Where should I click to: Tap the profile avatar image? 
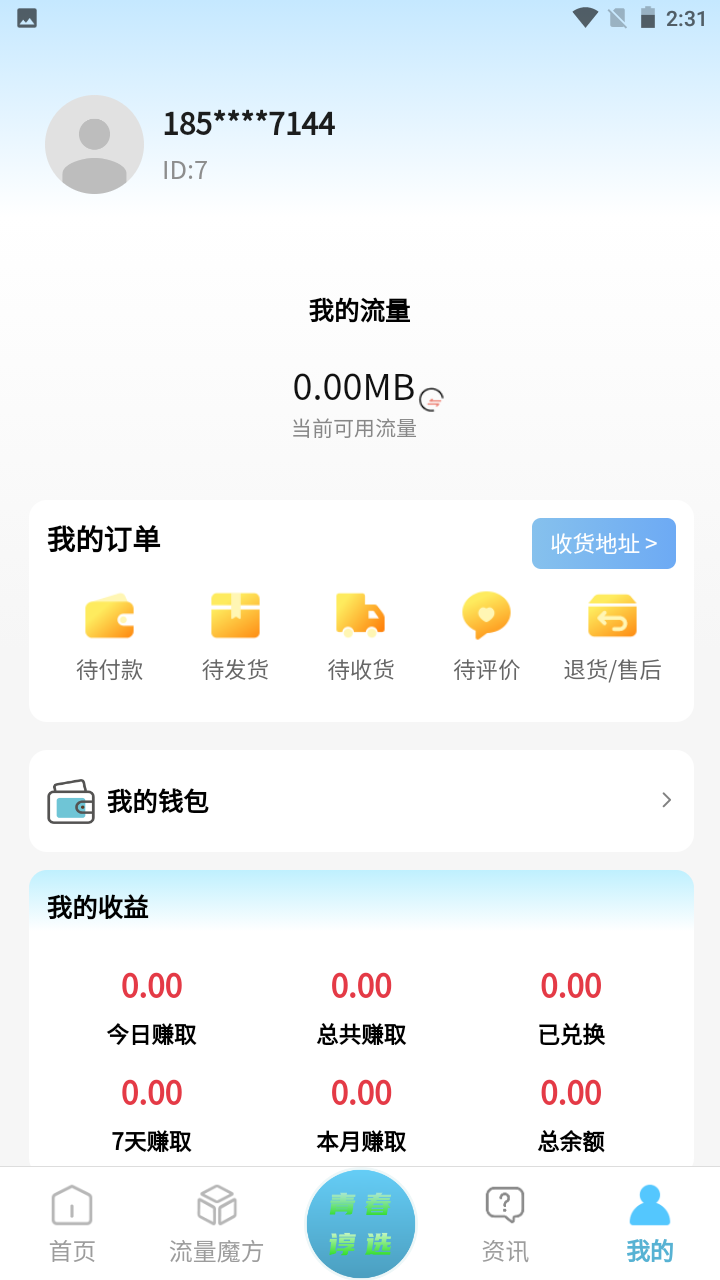(x=94, y=144)
